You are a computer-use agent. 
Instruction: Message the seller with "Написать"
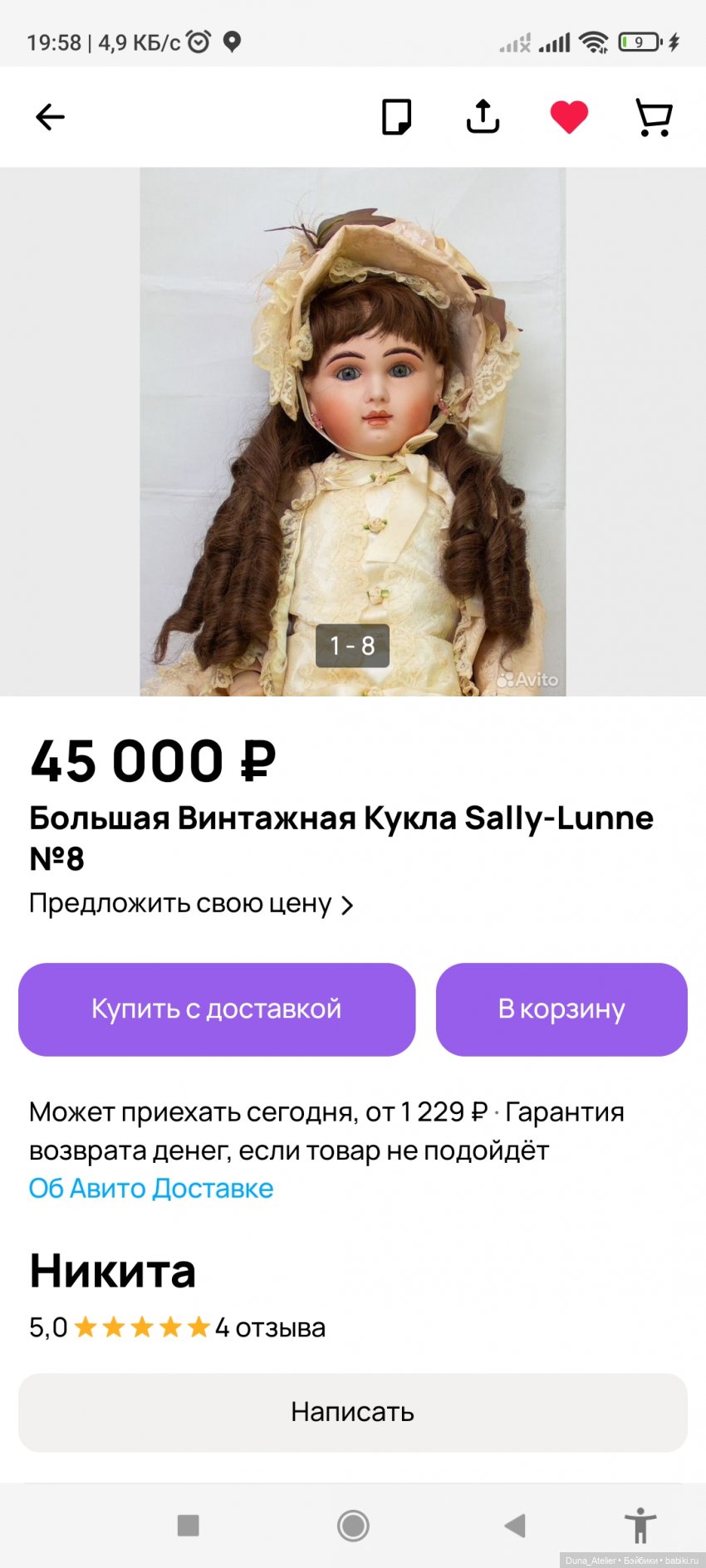pyautogui.click(x=352, y=1412)
